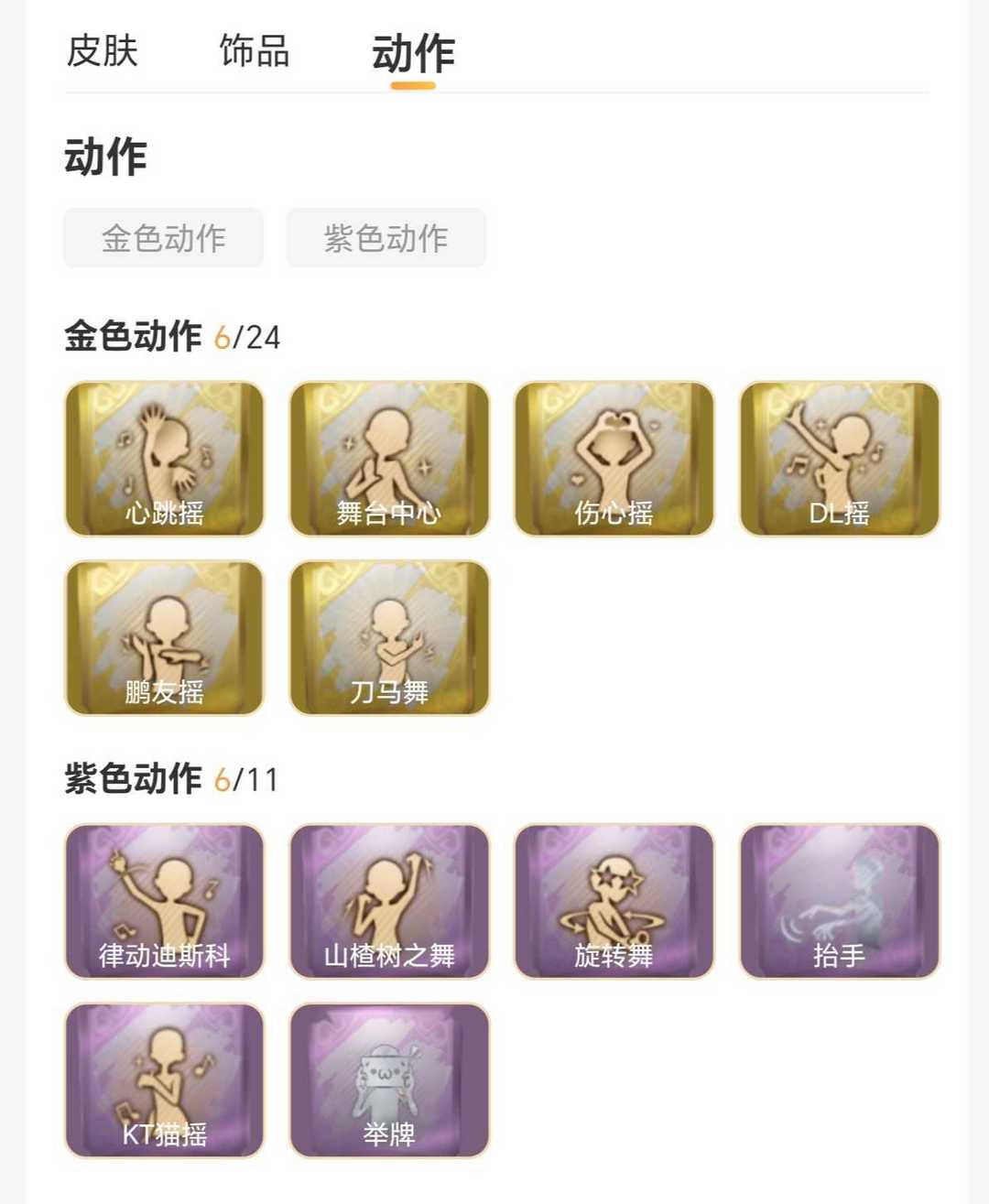
Task: Open the 舞台中心 action tile
Action: [389, 459]
